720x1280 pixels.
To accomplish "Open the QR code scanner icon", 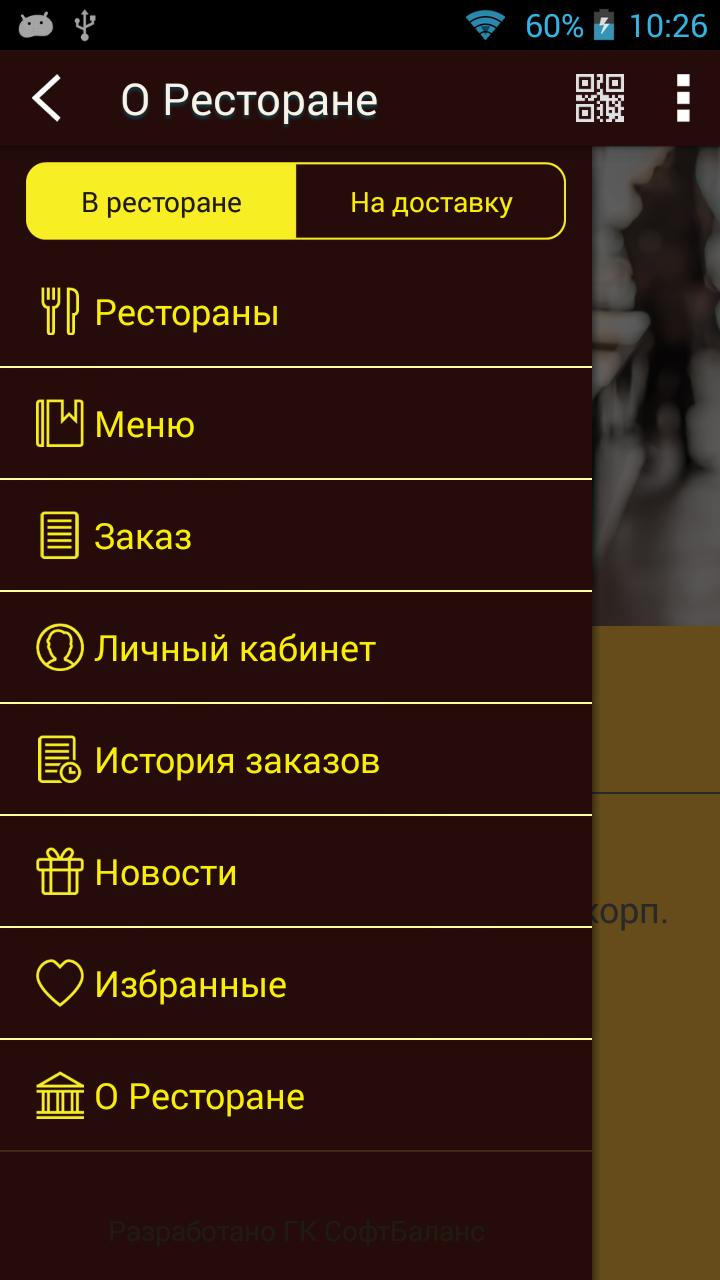I will 600,98.
